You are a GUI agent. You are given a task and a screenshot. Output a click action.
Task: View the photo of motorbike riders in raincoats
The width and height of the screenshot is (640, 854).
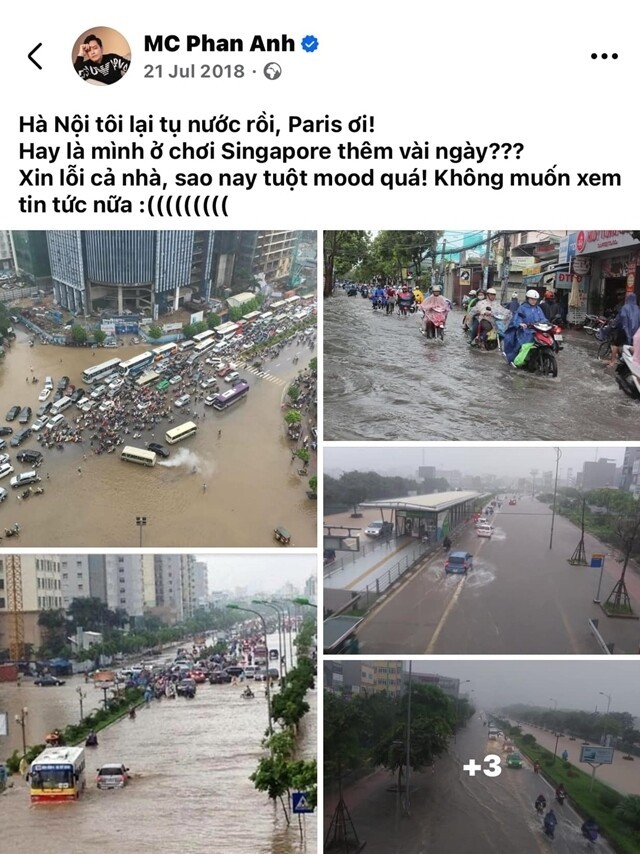pos(481,336)
